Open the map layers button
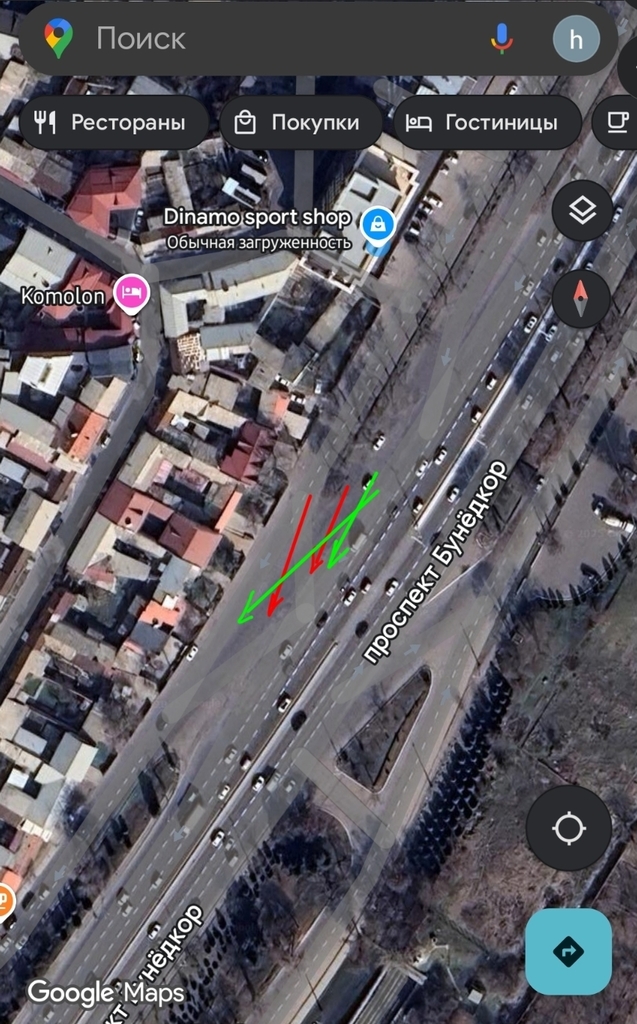Viewport: 637px width, 1024px height. pos(582,211)
